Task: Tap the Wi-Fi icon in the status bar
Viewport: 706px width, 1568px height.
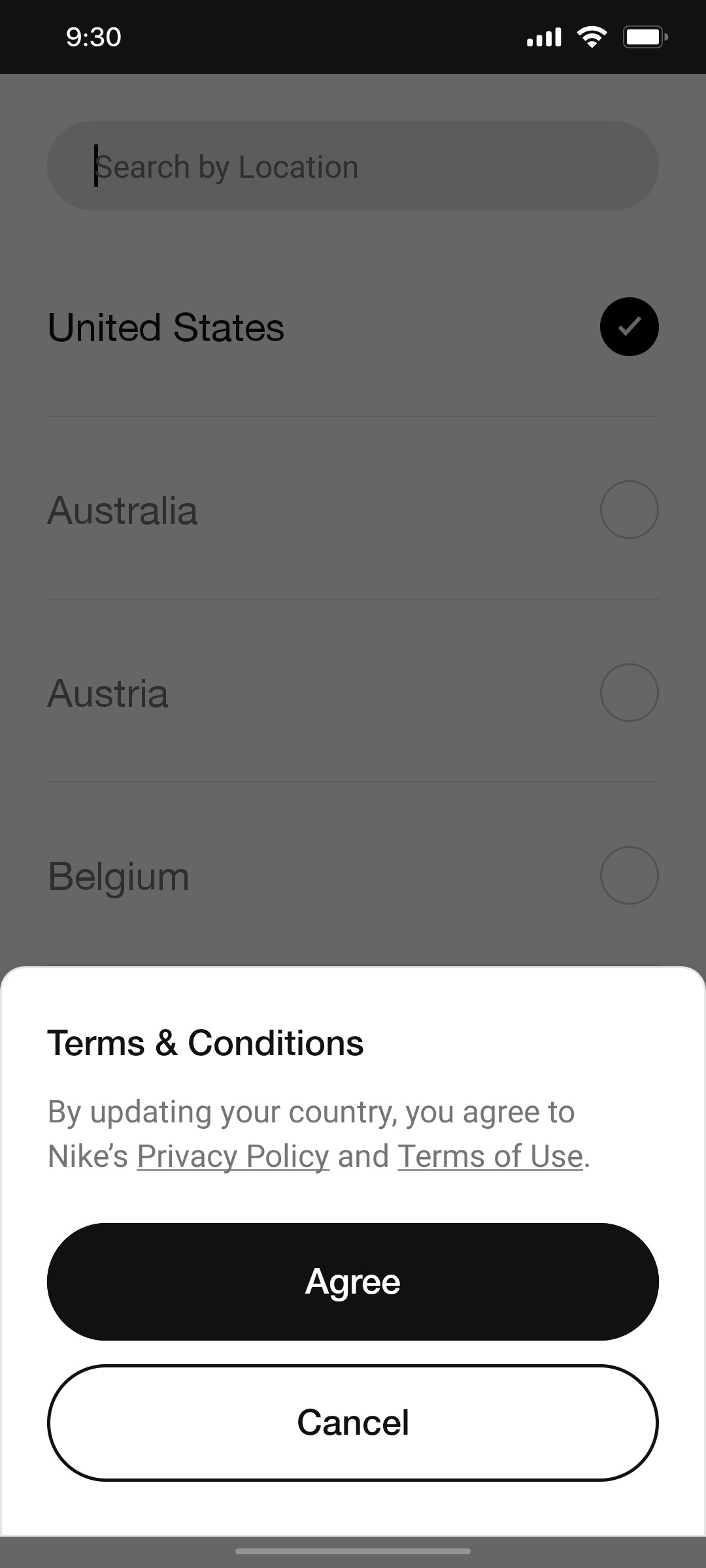Action: [x=592, y=37]
